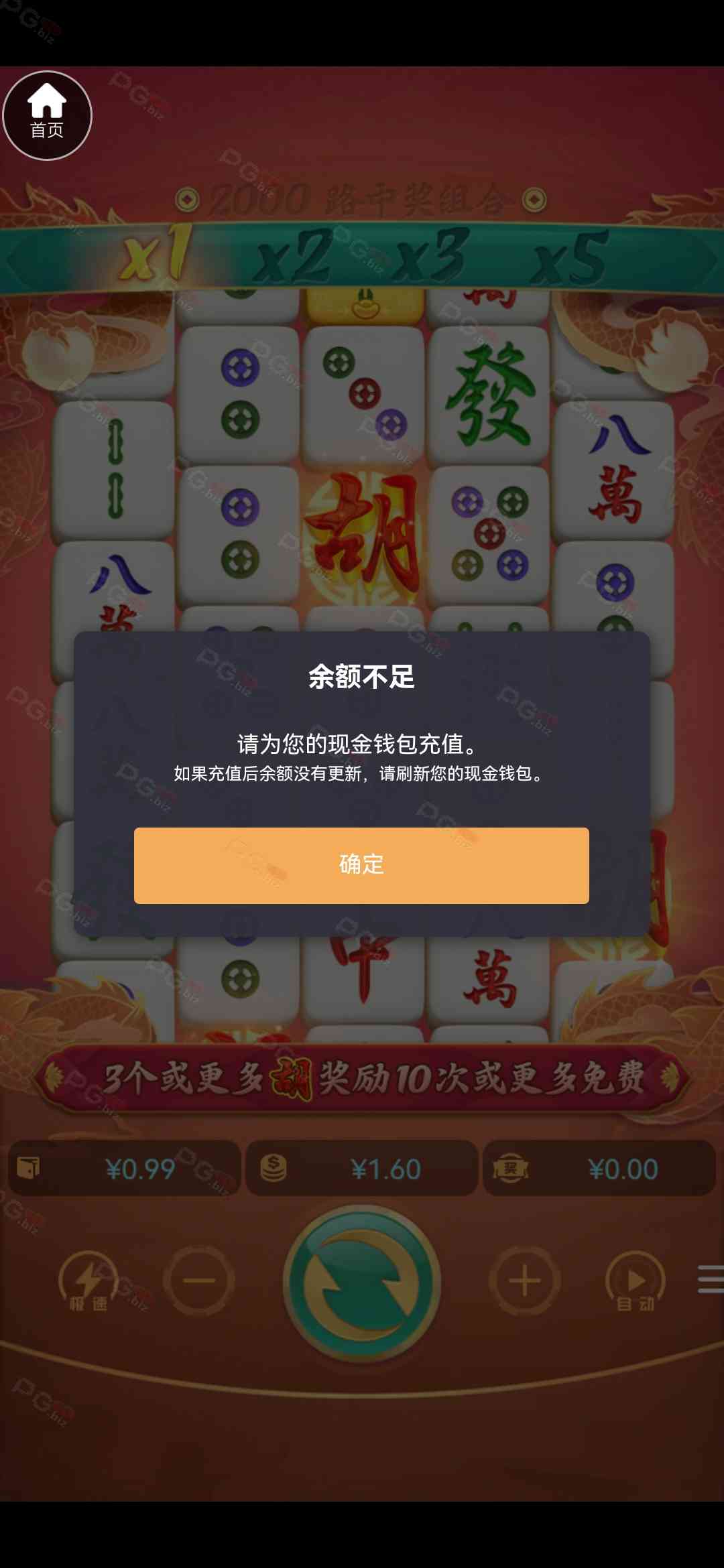Decrease the bet with the minus button
Image resolution: width=724 pixels, height=1568 pixels.
tap(199, 1281)
